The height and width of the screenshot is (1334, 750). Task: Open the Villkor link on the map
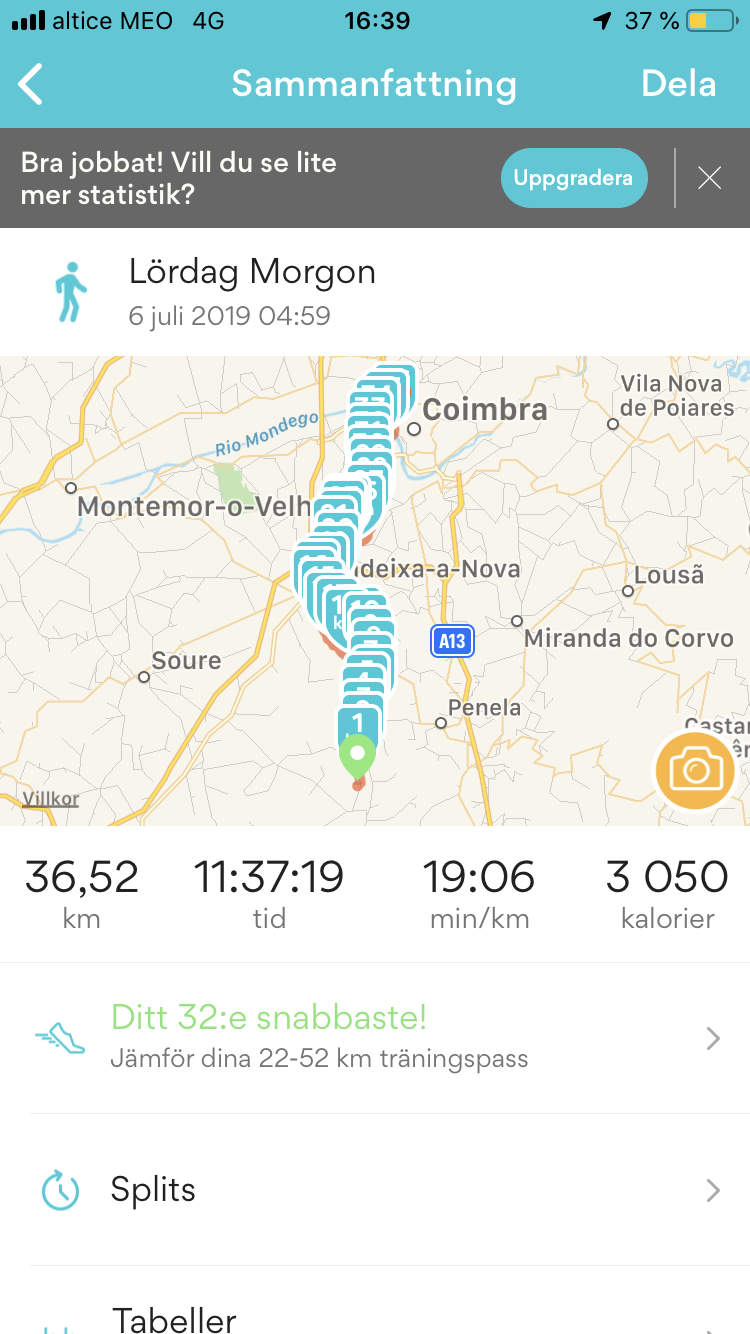click(x=50, y=799)
